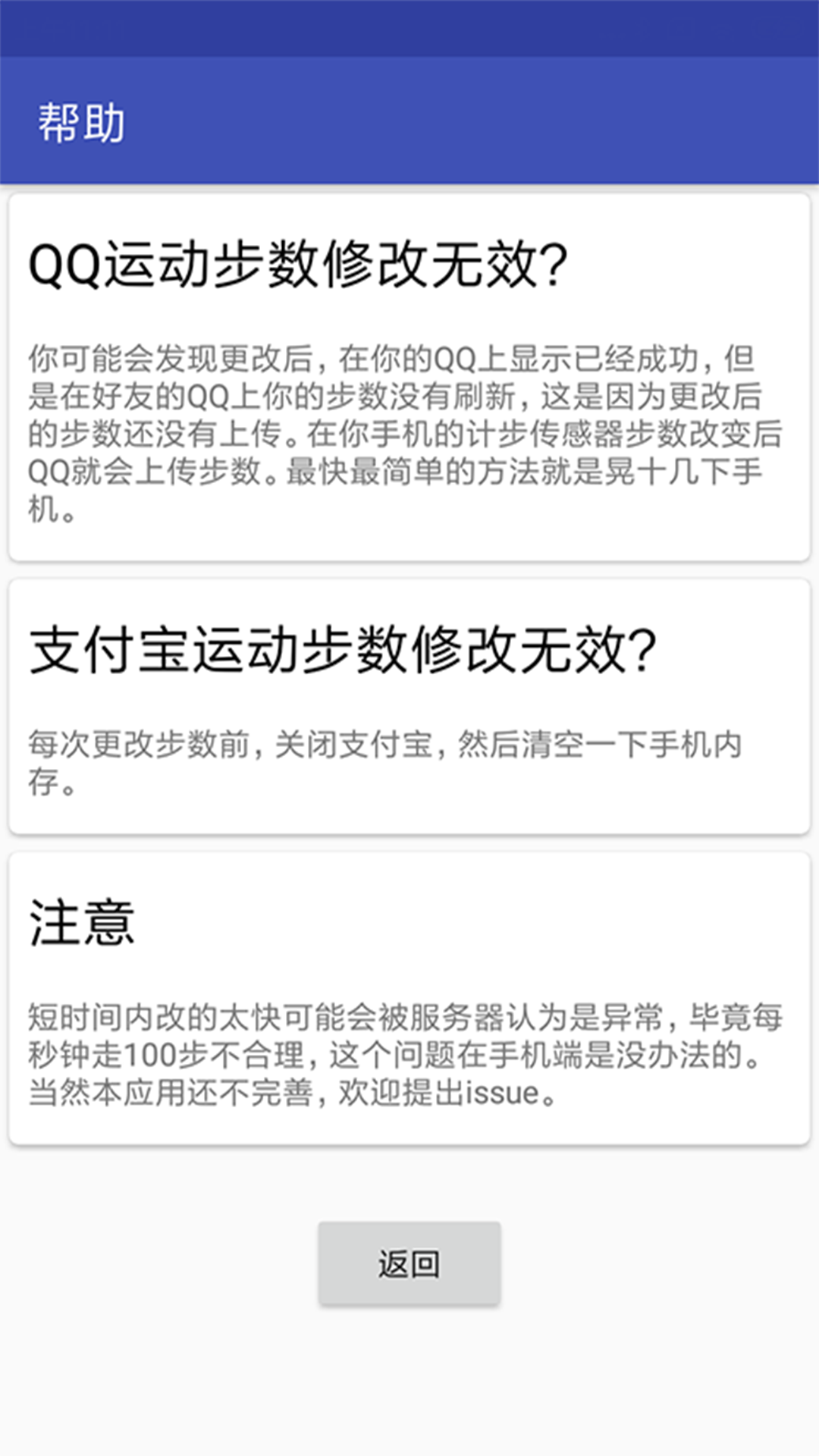This screenshot has height=1456, width=819.
Task: Tap the 返回 button
Action: (x=409, y=1263)
